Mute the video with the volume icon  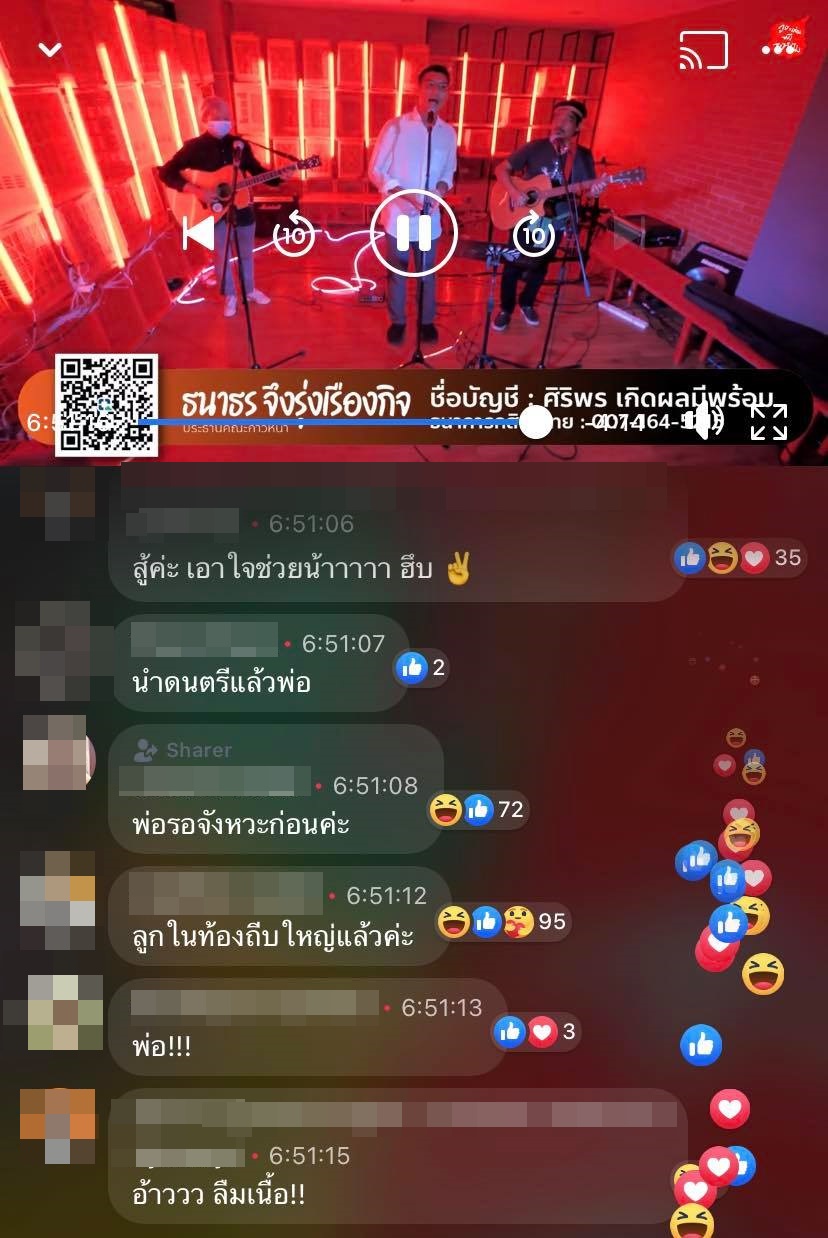[x=704, y=422]
